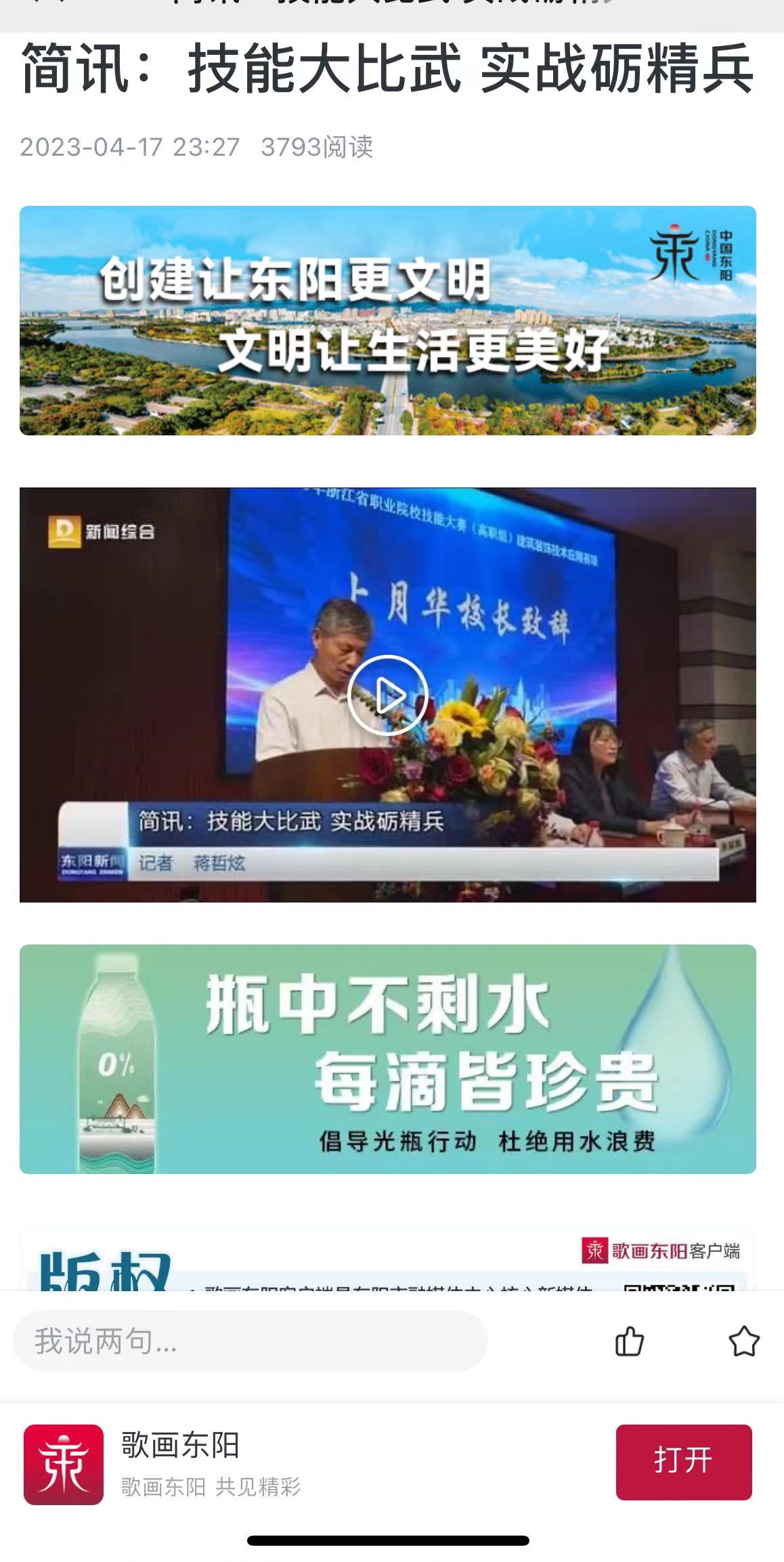Image resolution: width=784 pixels, height=1562 pixels.
Task: Tap 打开 to open 歌画东阳 app
Action: coord(683,1462)
